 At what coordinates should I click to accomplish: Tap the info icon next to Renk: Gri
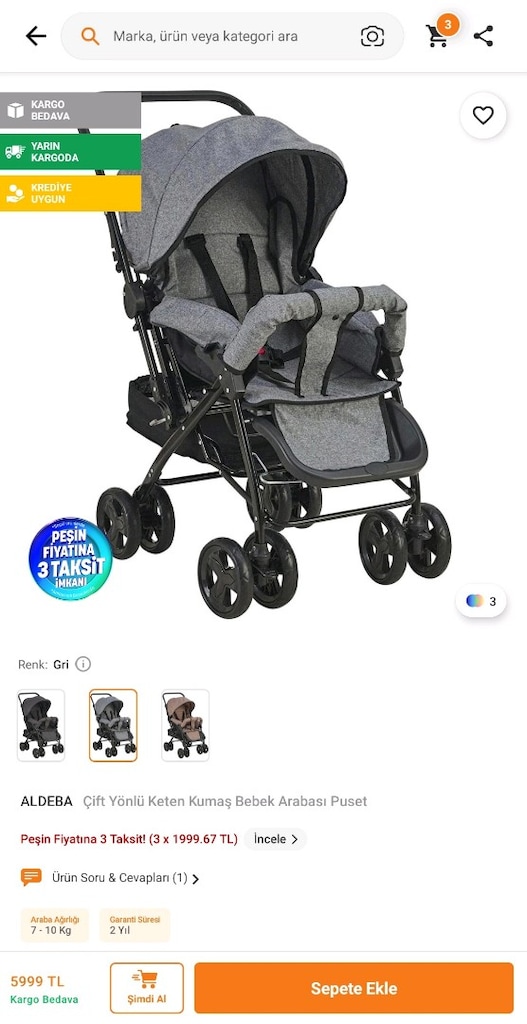83,664
